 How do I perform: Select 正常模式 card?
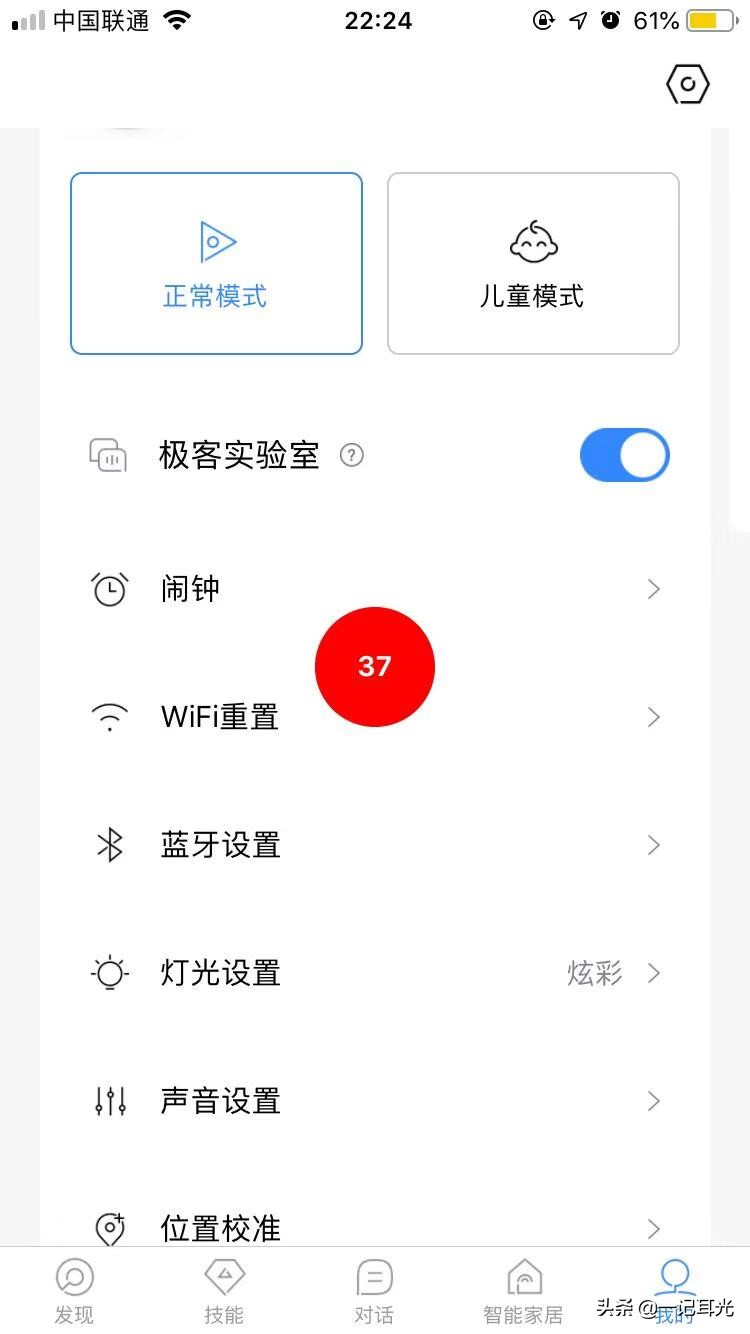point(215,262)
